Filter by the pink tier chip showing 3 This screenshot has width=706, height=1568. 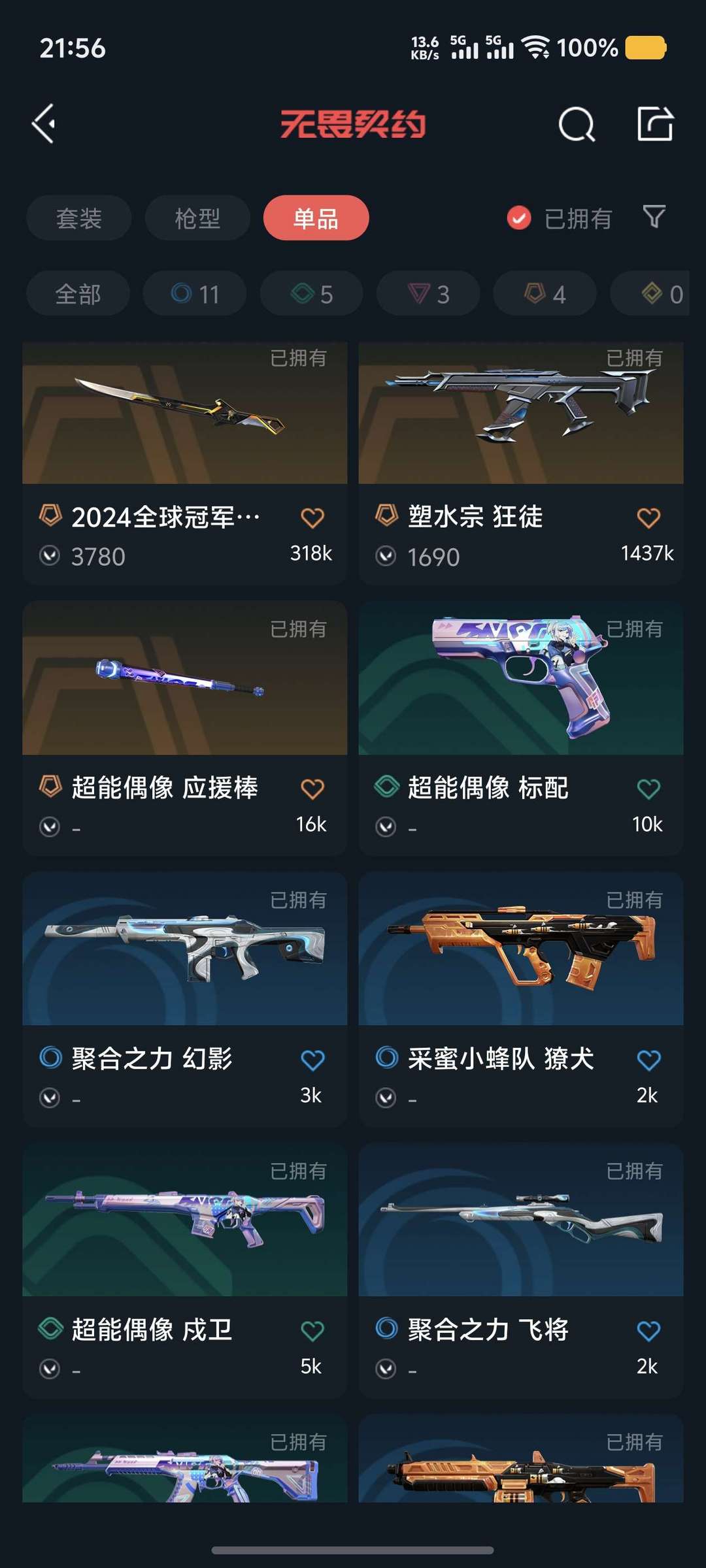point(428,294)
